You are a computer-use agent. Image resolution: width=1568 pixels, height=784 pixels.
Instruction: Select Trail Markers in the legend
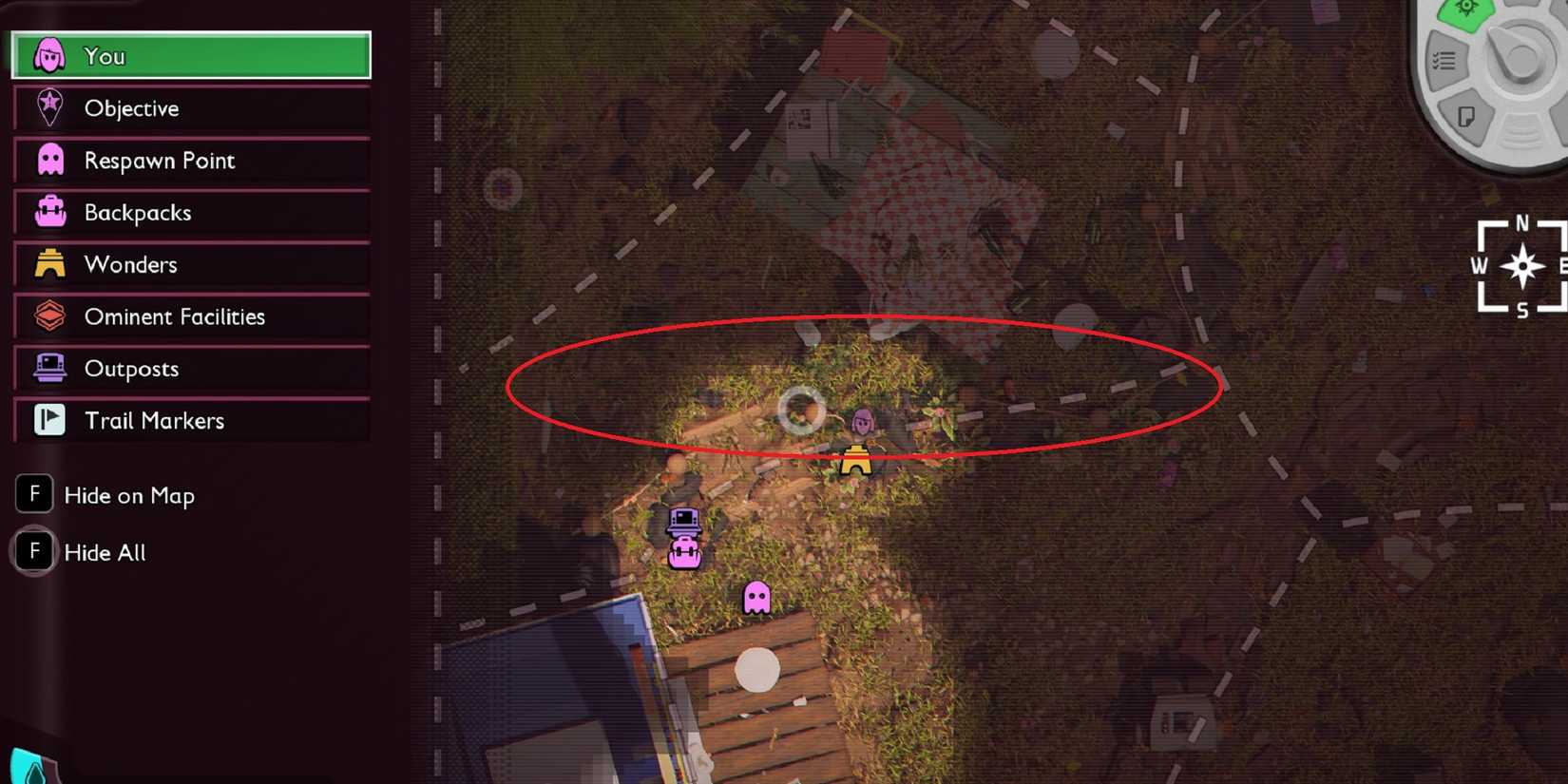(x=191, y=420)
